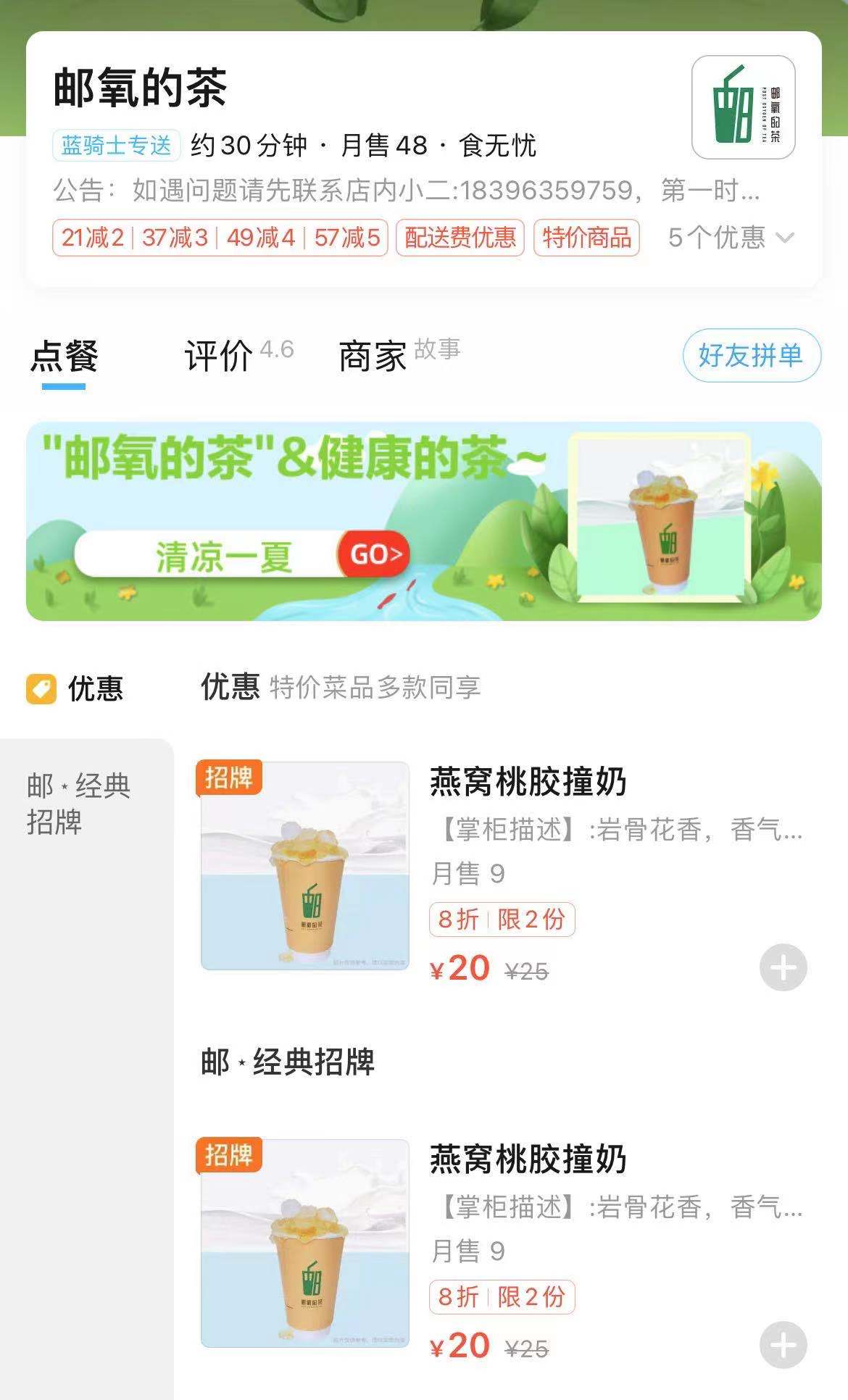Image resolution: width=848 pixels, height=1400 pixels.
Task: Expand the 5个优惠 discounts list
Action: 731,238
